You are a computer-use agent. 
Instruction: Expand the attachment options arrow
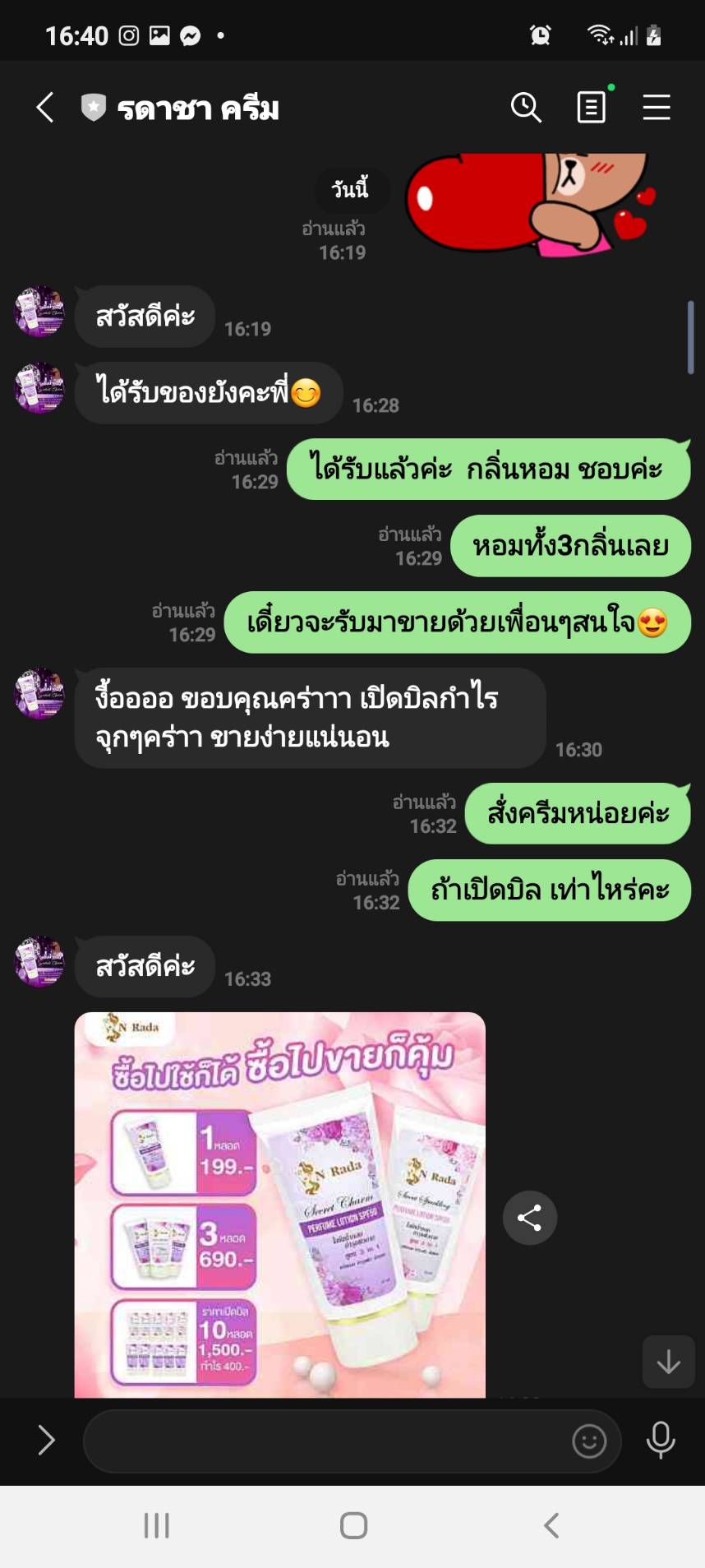click(x=46, y=1440)
